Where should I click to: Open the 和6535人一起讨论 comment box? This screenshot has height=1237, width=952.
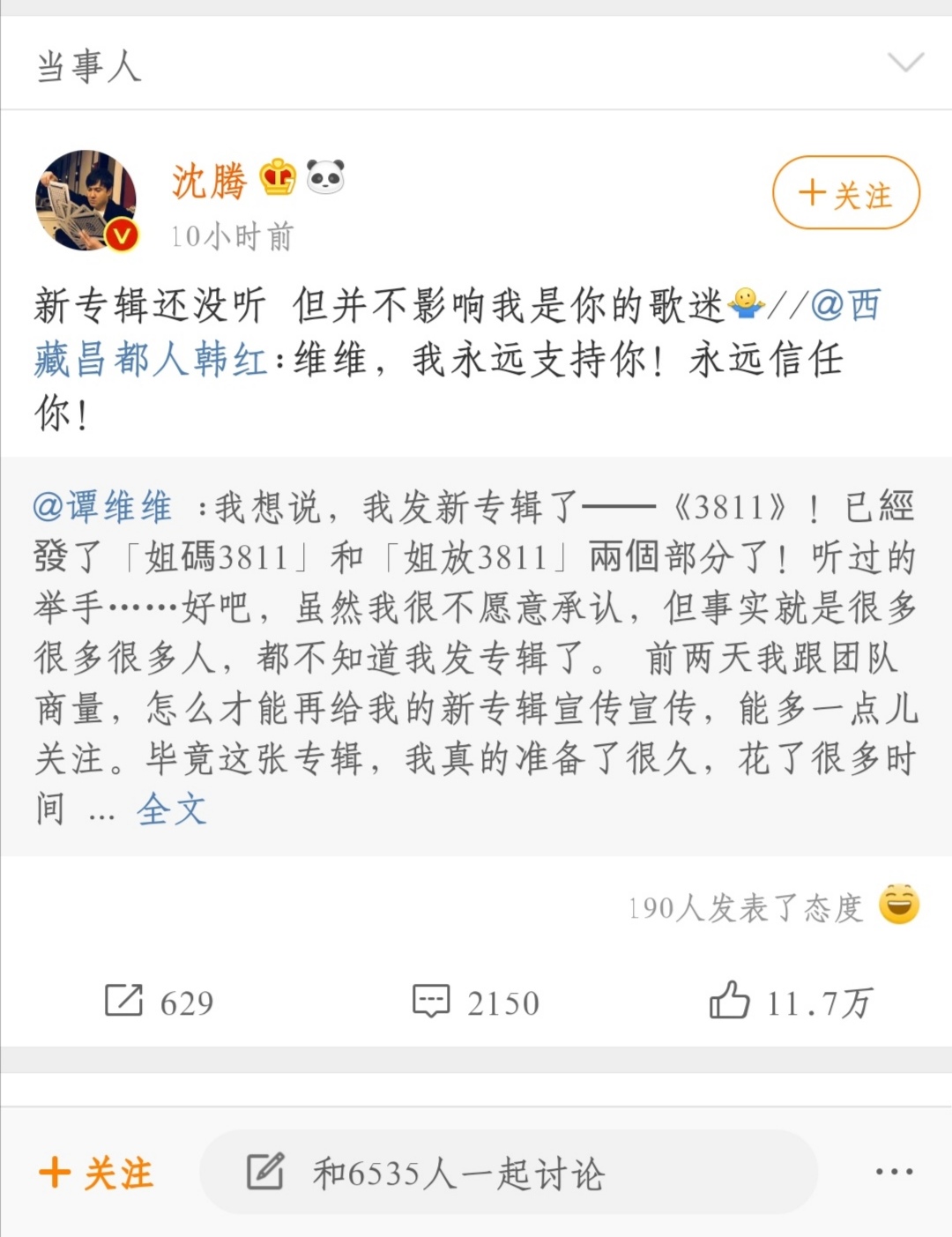pyautogui.click(x=508, y=1174)
